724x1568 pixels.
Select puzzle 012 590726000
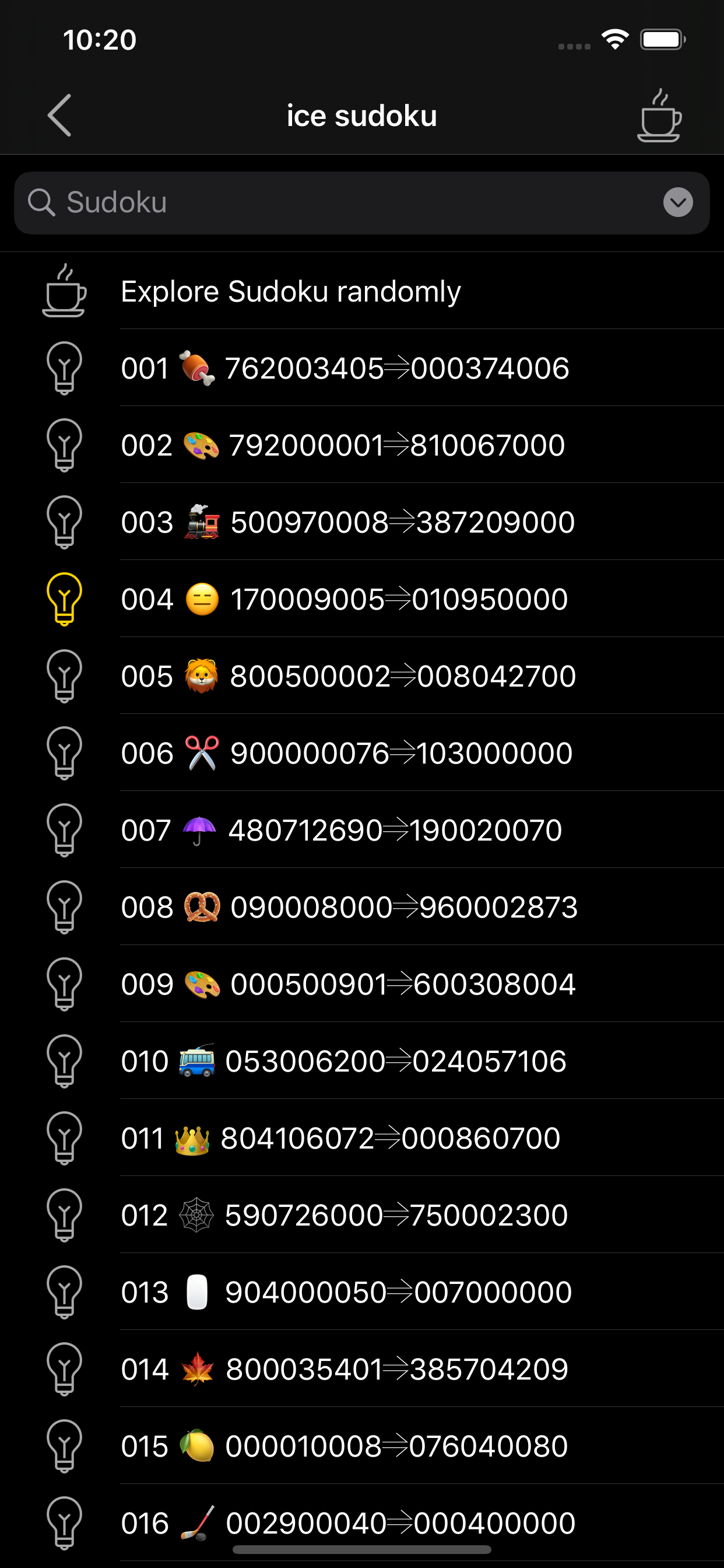click(x=362, y=1215)
